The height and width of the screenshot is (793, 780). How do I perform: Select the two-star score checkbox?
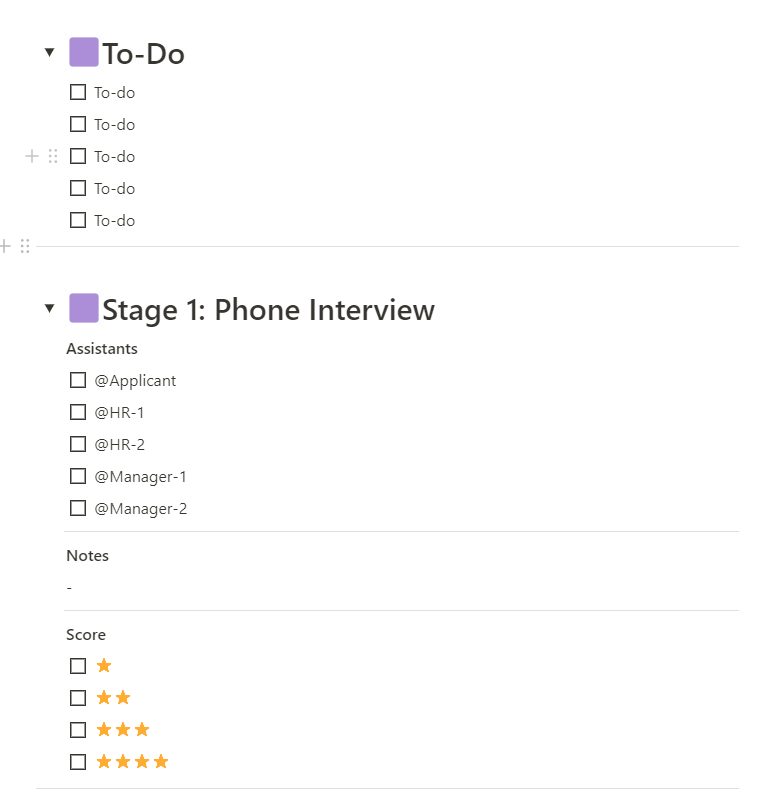pos(78,698)
